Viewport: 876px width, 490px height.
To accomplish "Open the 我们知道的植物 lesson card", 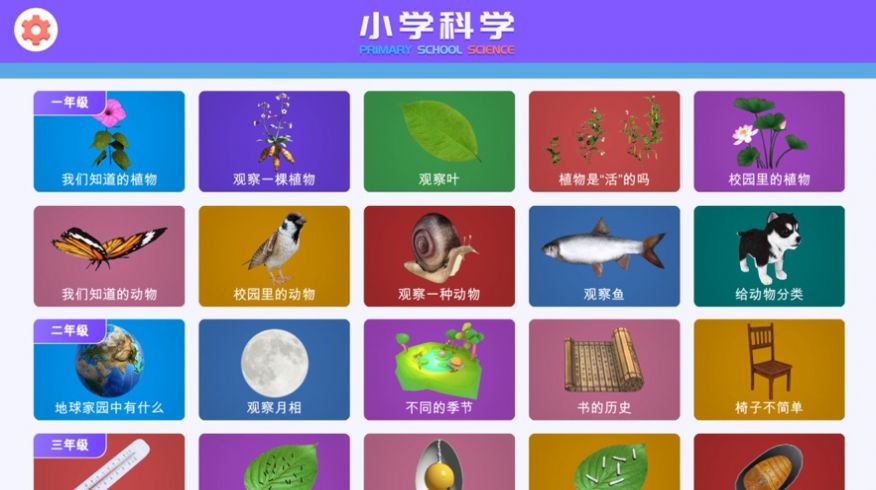I will (109, 142).
